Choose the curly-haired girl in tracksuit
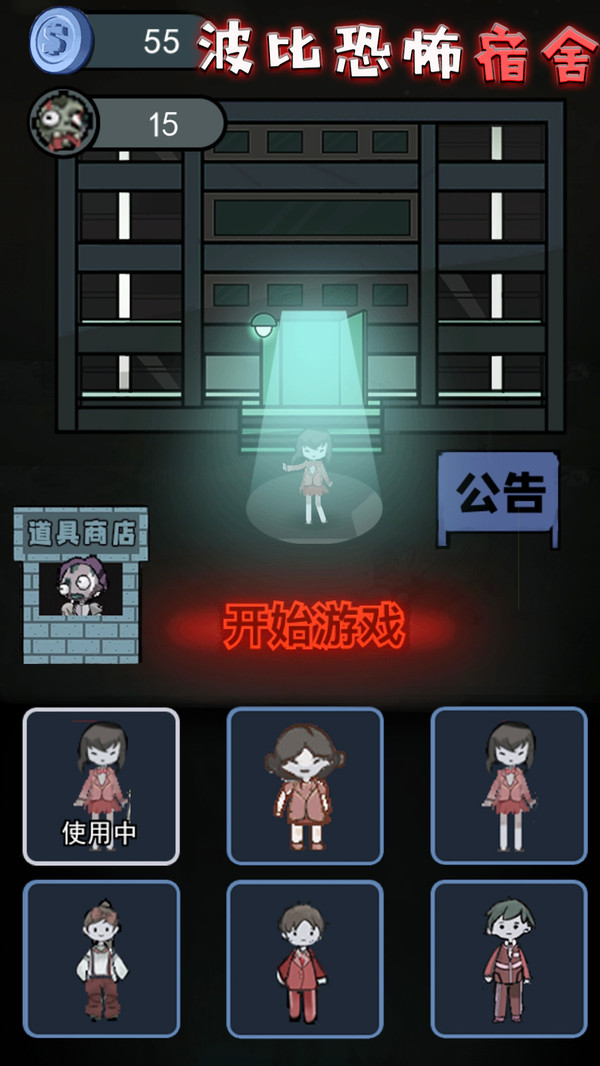The height and width of the screenshot is (1066, 600). [x=305, y=786]
